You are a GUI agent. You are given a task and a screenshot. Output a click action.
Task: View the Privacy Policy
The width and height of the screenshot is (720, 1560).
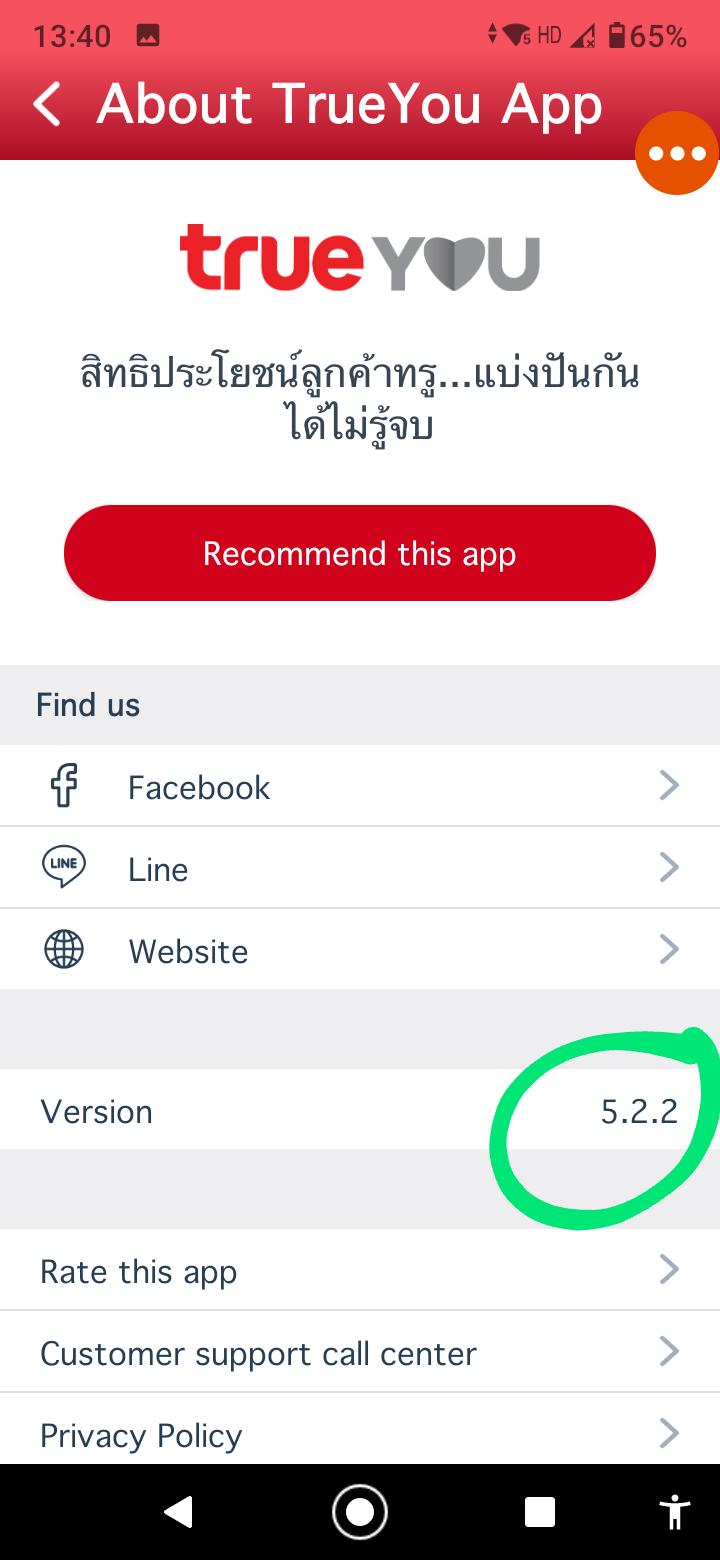pyautogui.click(x=360, y=1430)
